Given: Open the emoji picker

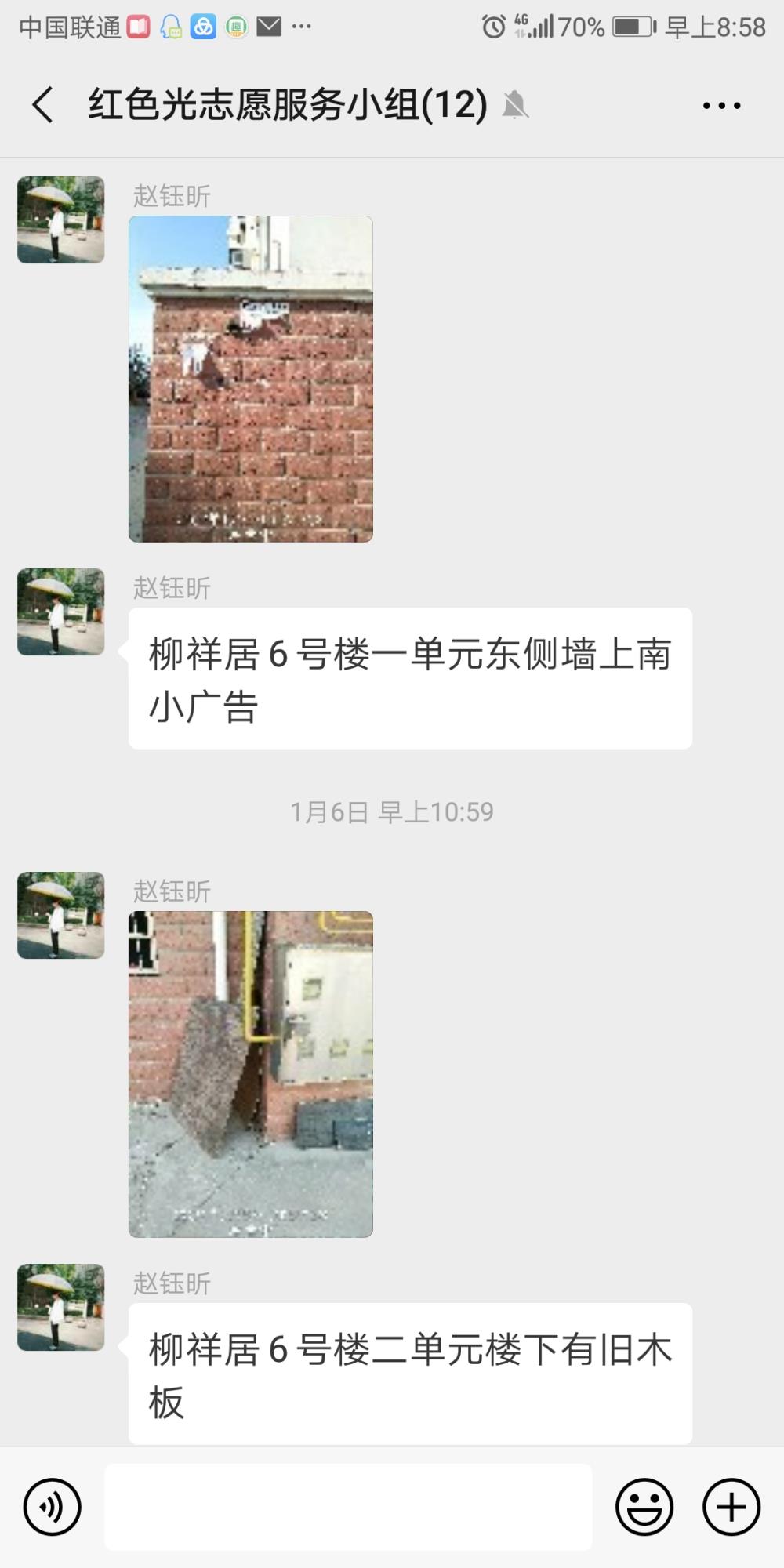Looking at the screenshot, I should 644,1507.
